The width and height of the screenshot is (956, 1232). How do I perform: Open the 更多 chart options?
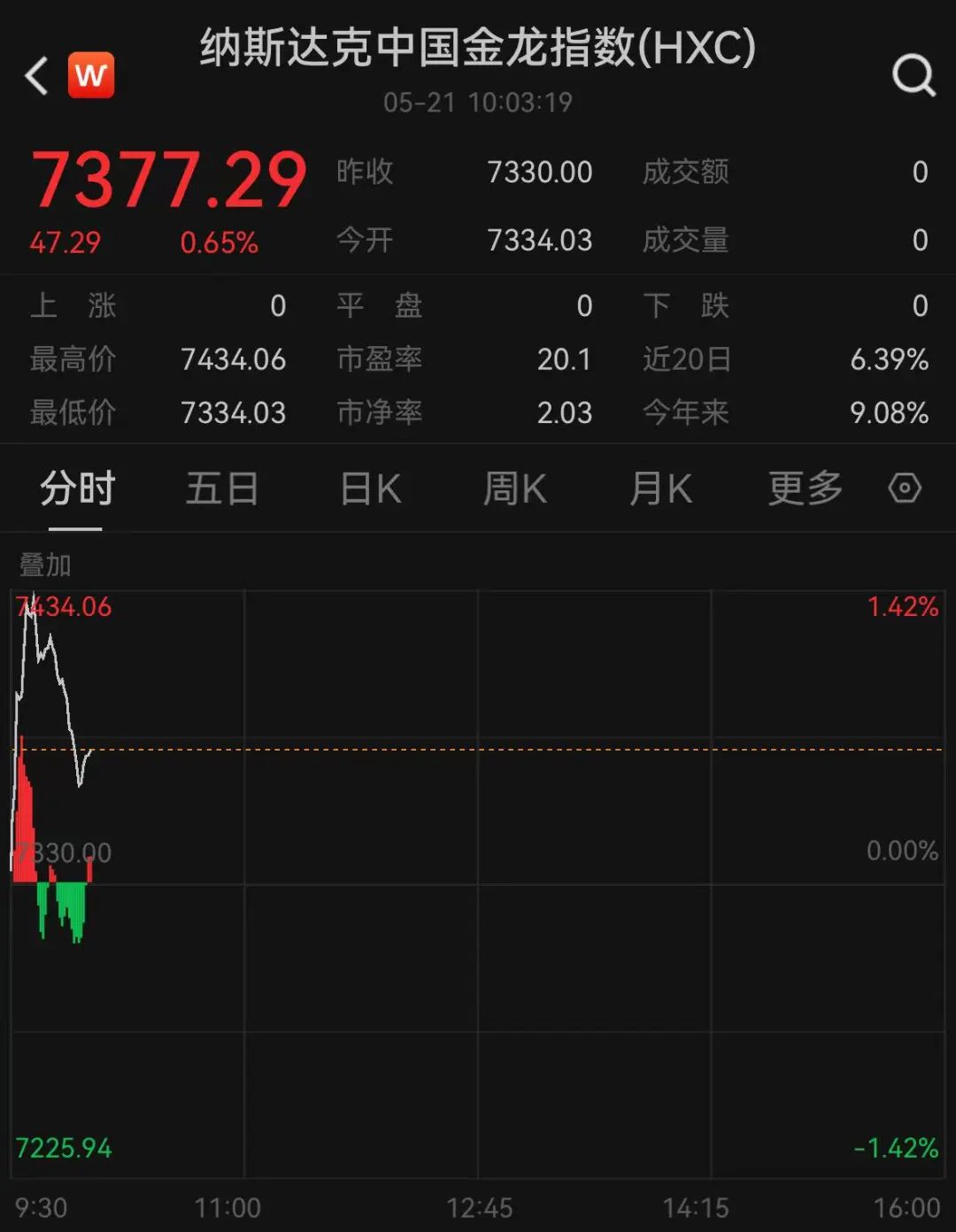806,489
